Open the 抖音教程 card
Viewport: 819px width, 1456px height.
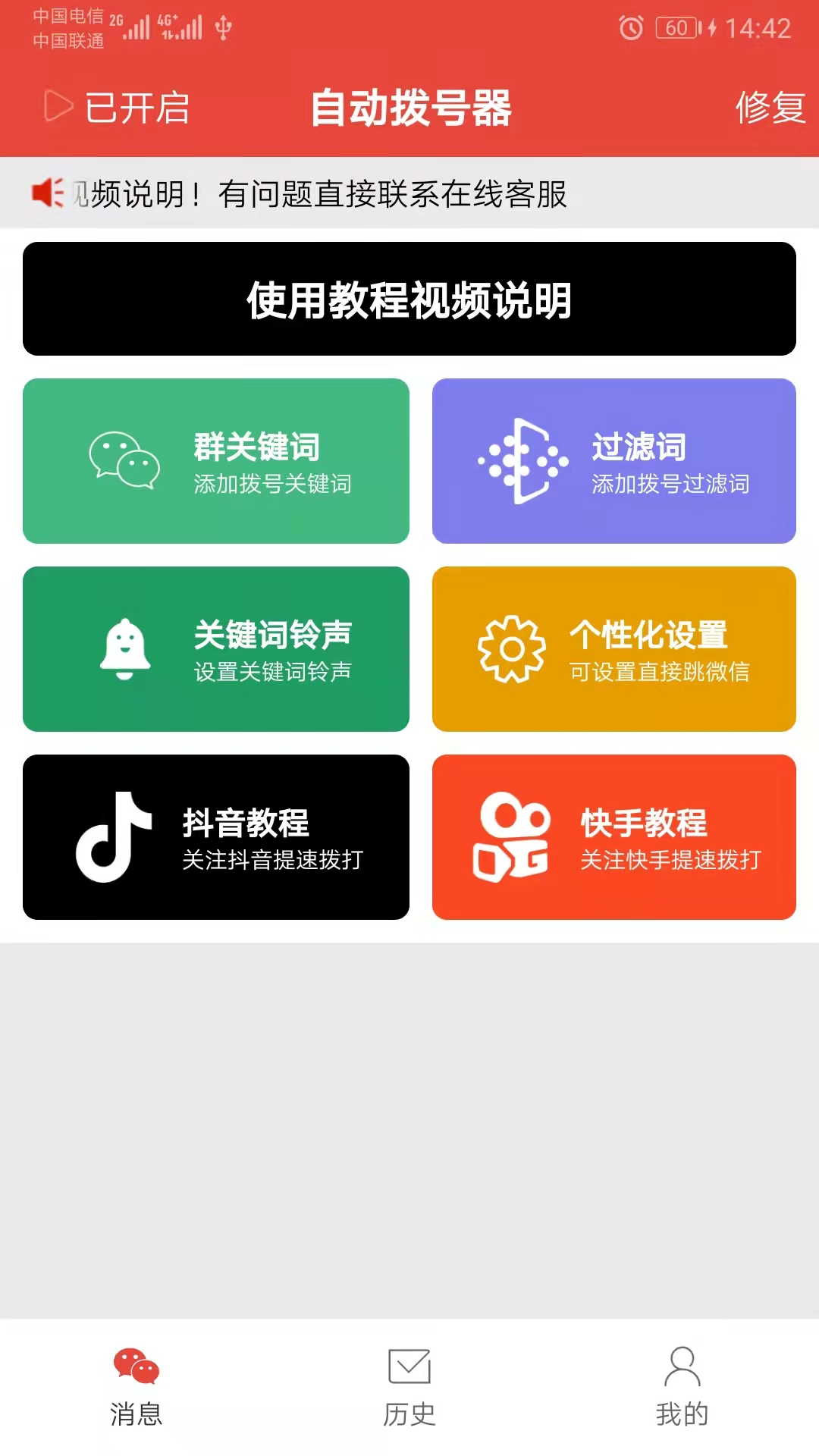pos(216,837)
